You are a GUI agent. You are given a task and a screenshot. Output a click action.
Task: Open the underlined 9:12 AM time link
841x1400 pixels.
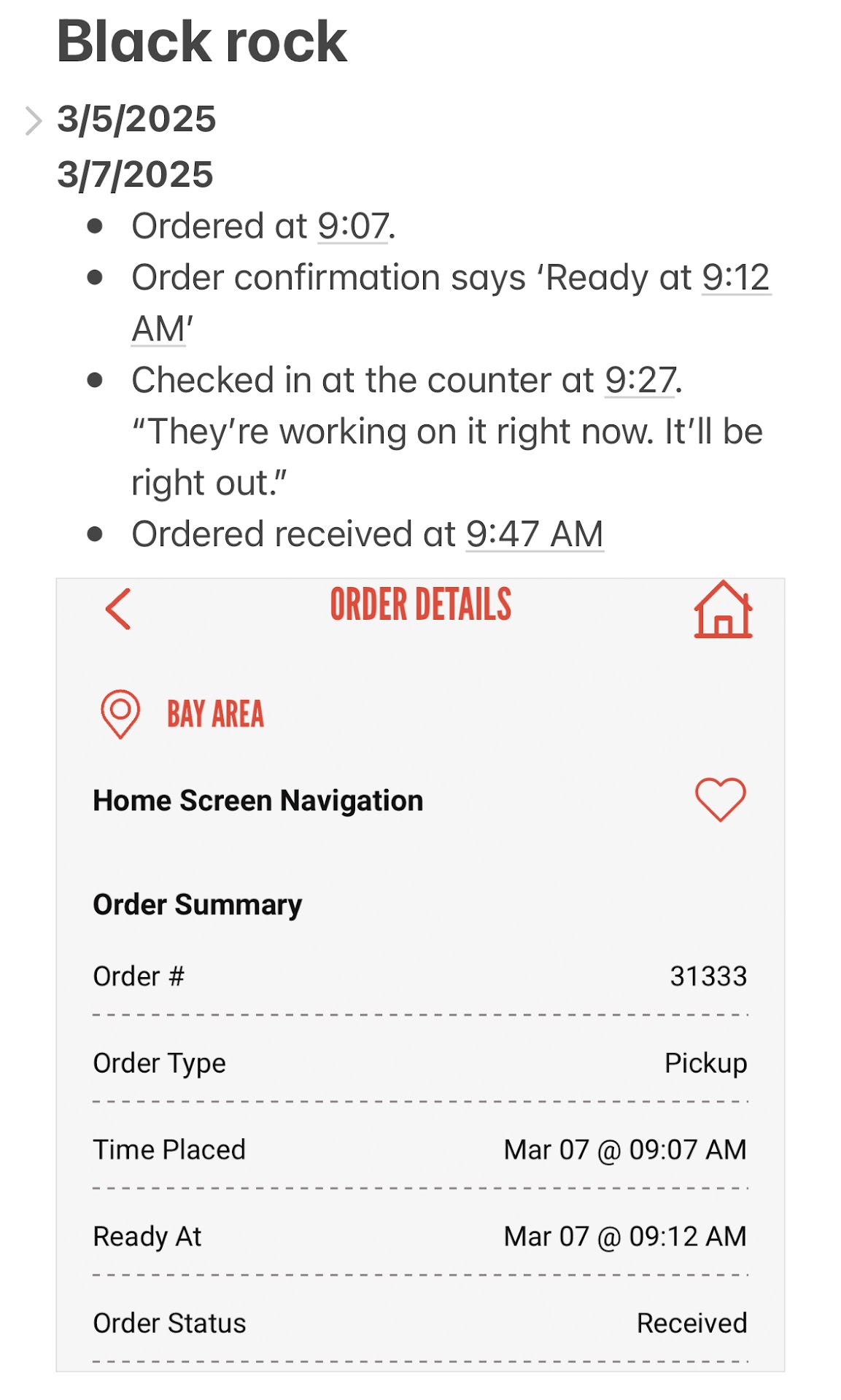click(x=735, y=279)
